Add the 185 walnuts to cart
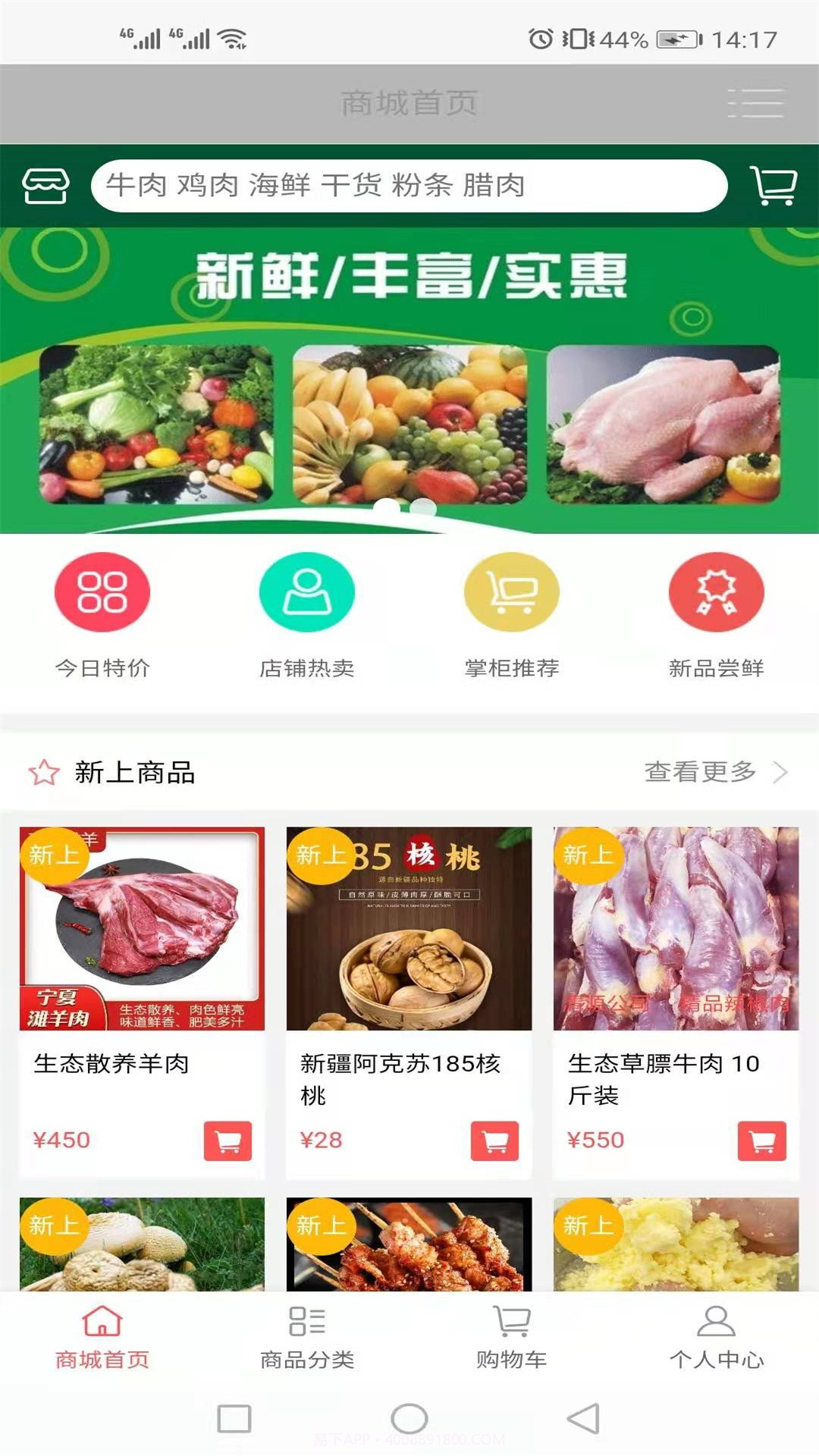The height and width of the screenshot is (1456, 819). coord(493,1140)
